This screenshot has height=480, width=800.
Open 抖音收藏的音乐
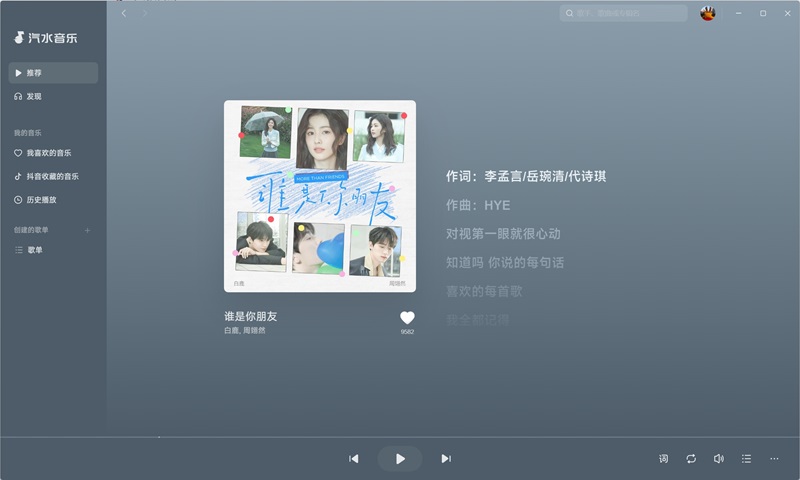(x=54, y=176)
